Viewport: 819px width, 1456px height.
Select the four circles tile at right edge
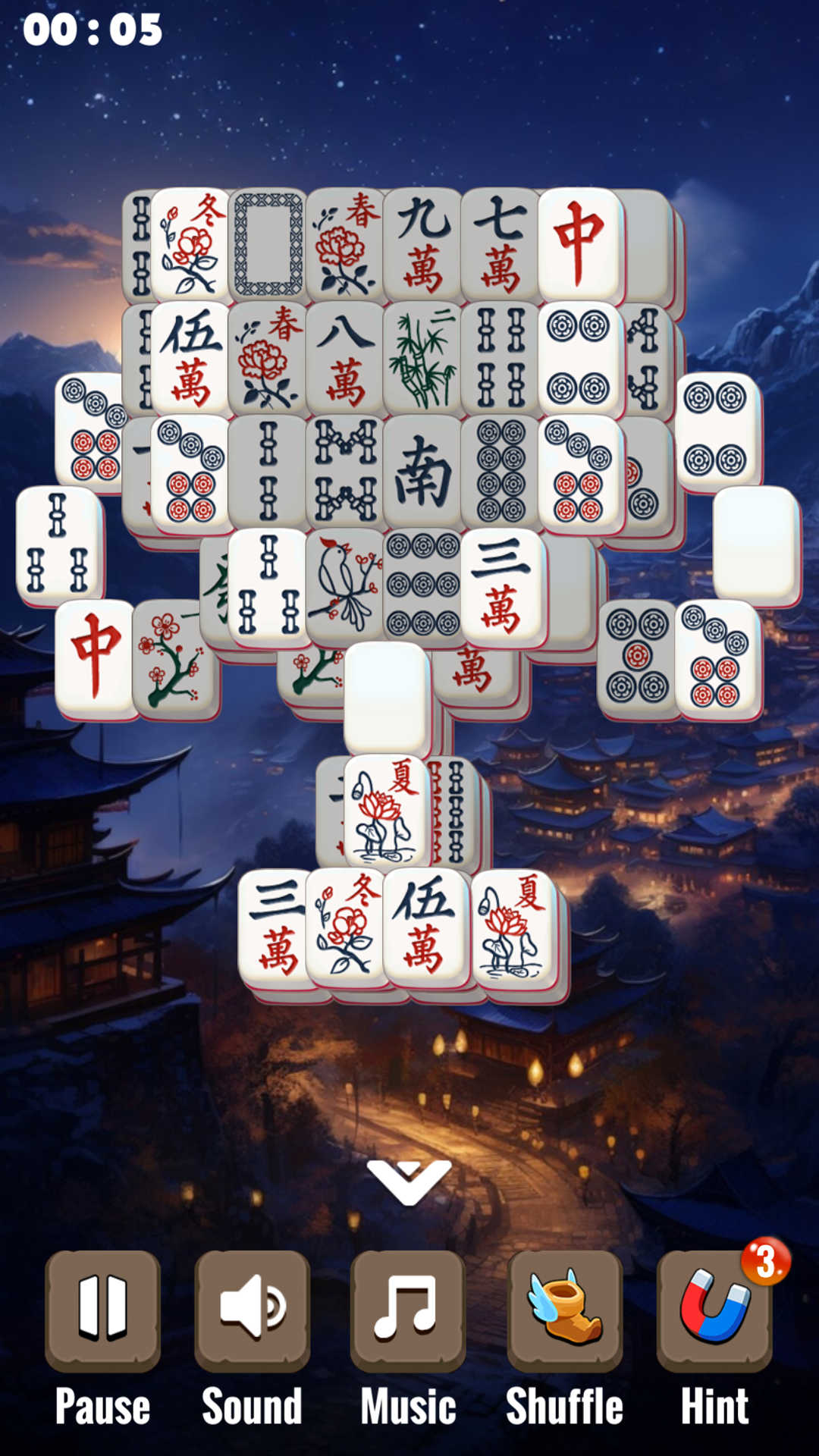[718, 430]
